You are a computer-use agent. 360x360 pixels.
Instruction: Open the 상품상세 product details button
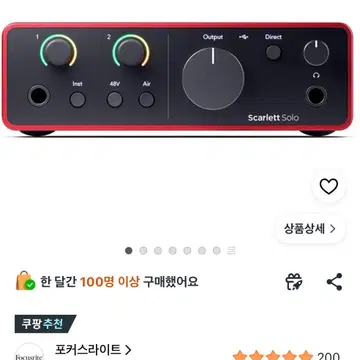click(x=310, y=229)
